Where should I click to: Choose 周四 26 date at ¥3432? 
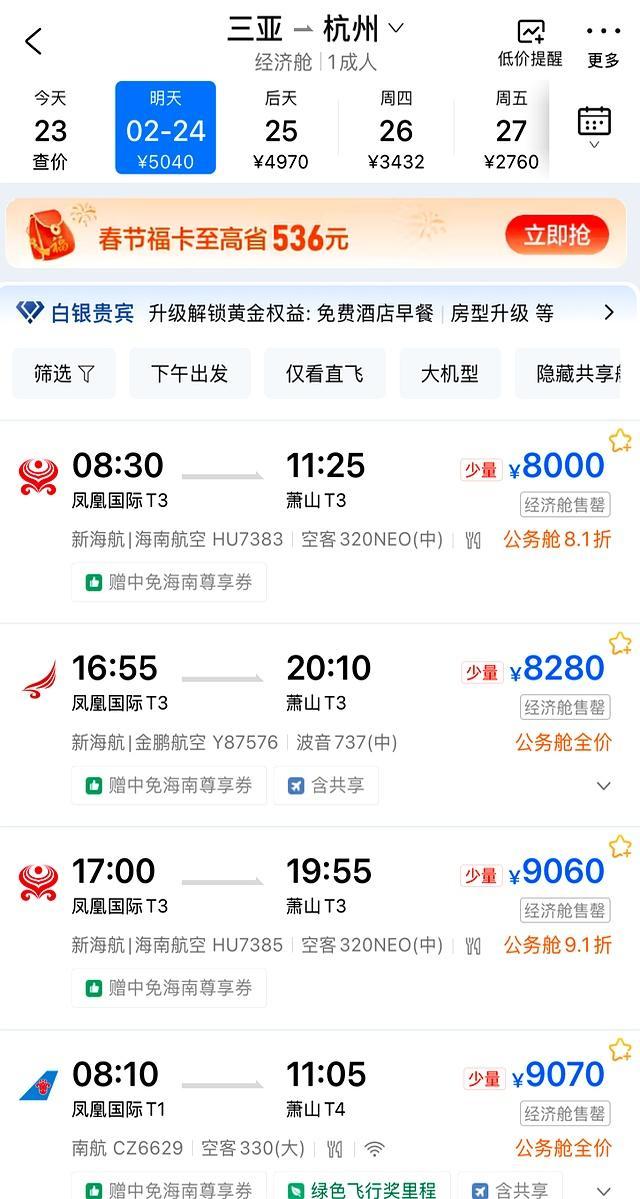[396, 129]
